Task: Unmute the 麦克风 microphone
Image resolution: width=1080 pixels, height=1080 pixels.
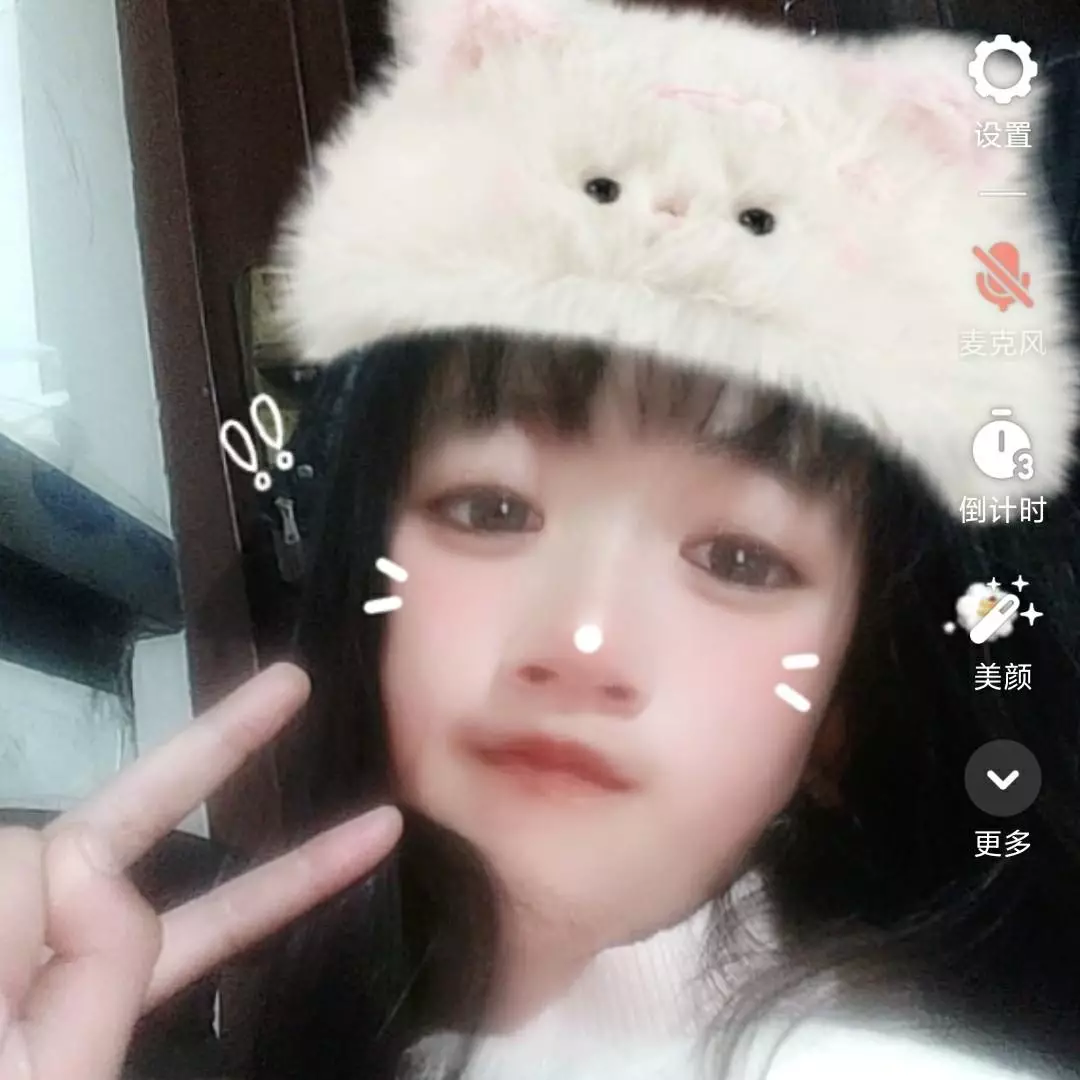Action: pos(1002,277)
